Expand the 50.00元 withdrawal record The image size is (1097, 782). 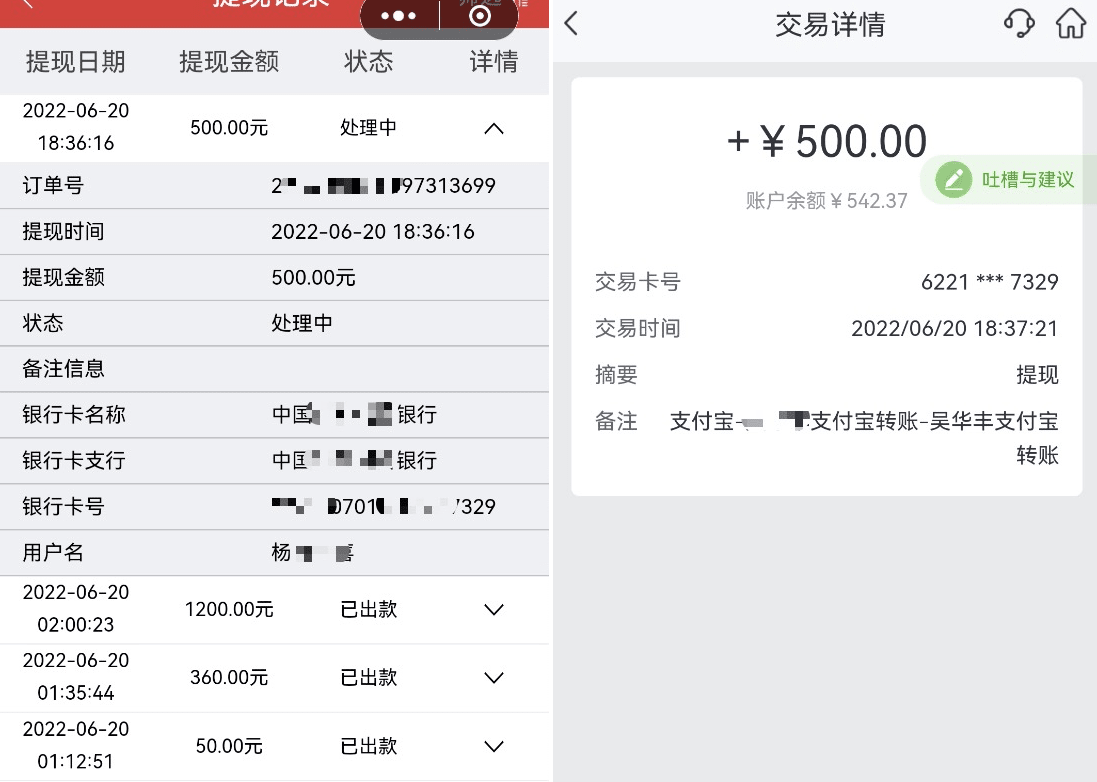coord(493,746)
